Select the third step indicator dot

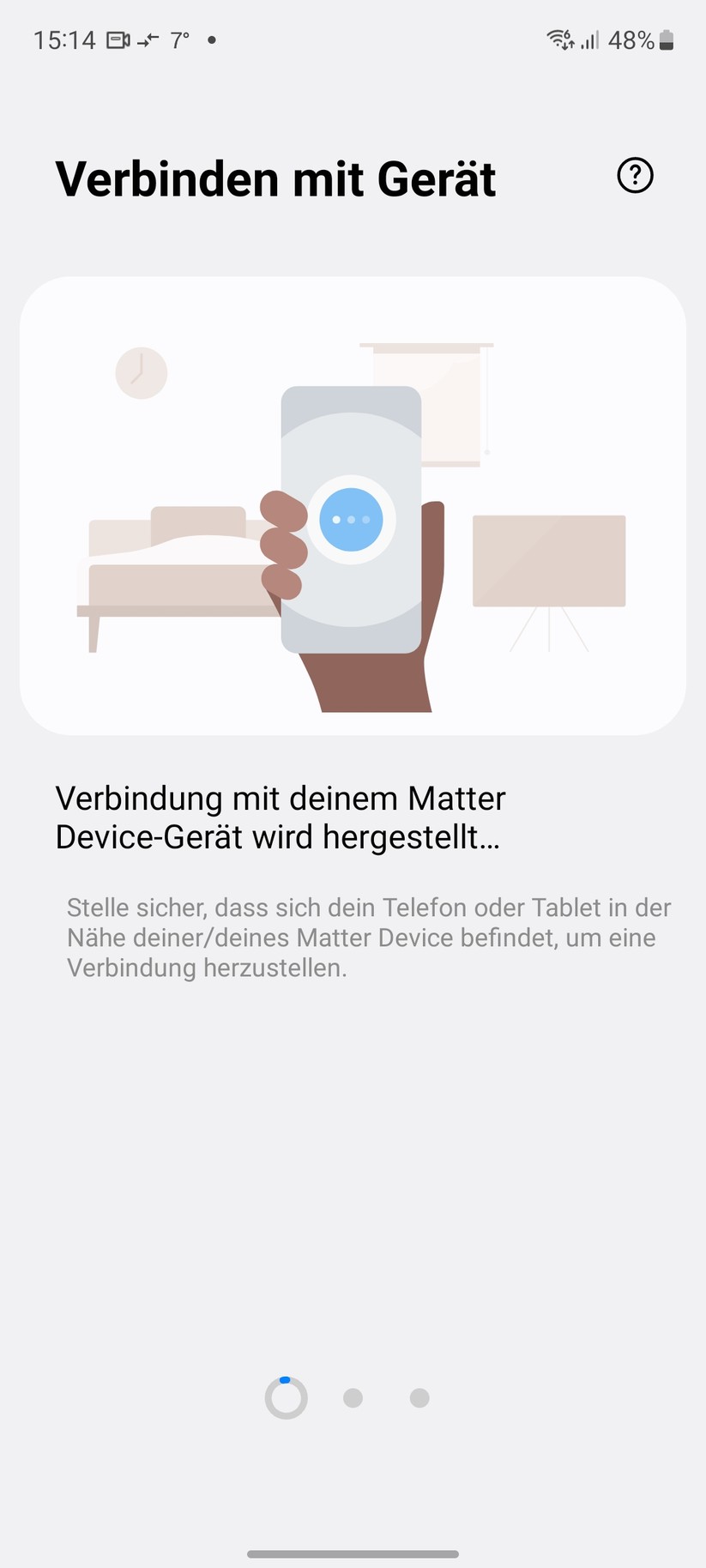tap(419, 1397)
